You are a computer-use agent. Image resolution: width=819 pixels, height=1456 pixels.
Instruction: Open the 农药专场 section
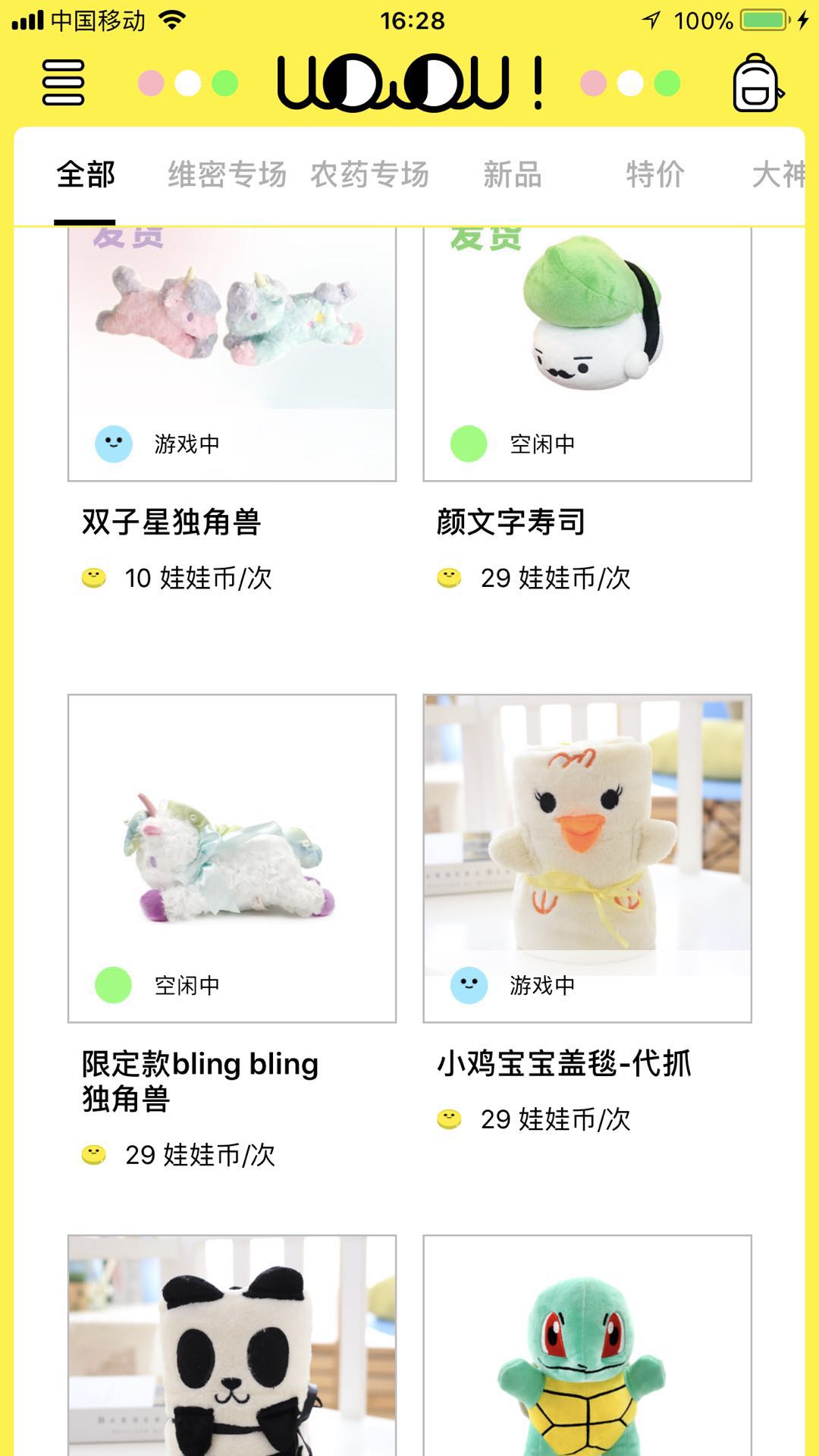pos(370,175)
